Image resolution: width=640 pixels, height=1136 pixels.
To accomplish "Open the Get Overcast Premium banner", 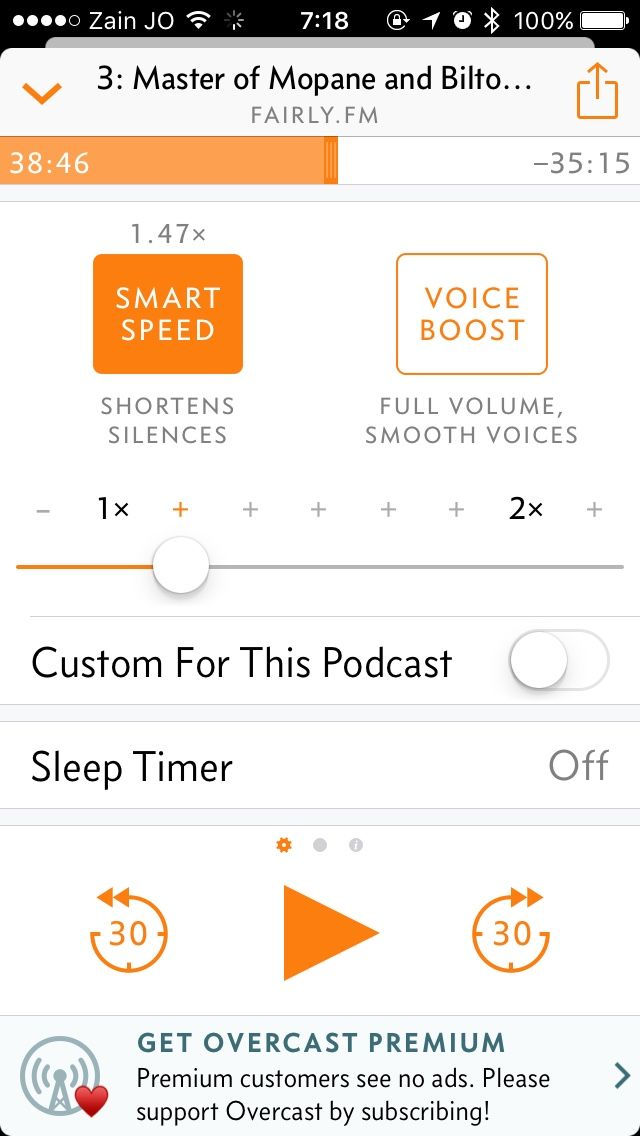I will tap(320, 1076).
